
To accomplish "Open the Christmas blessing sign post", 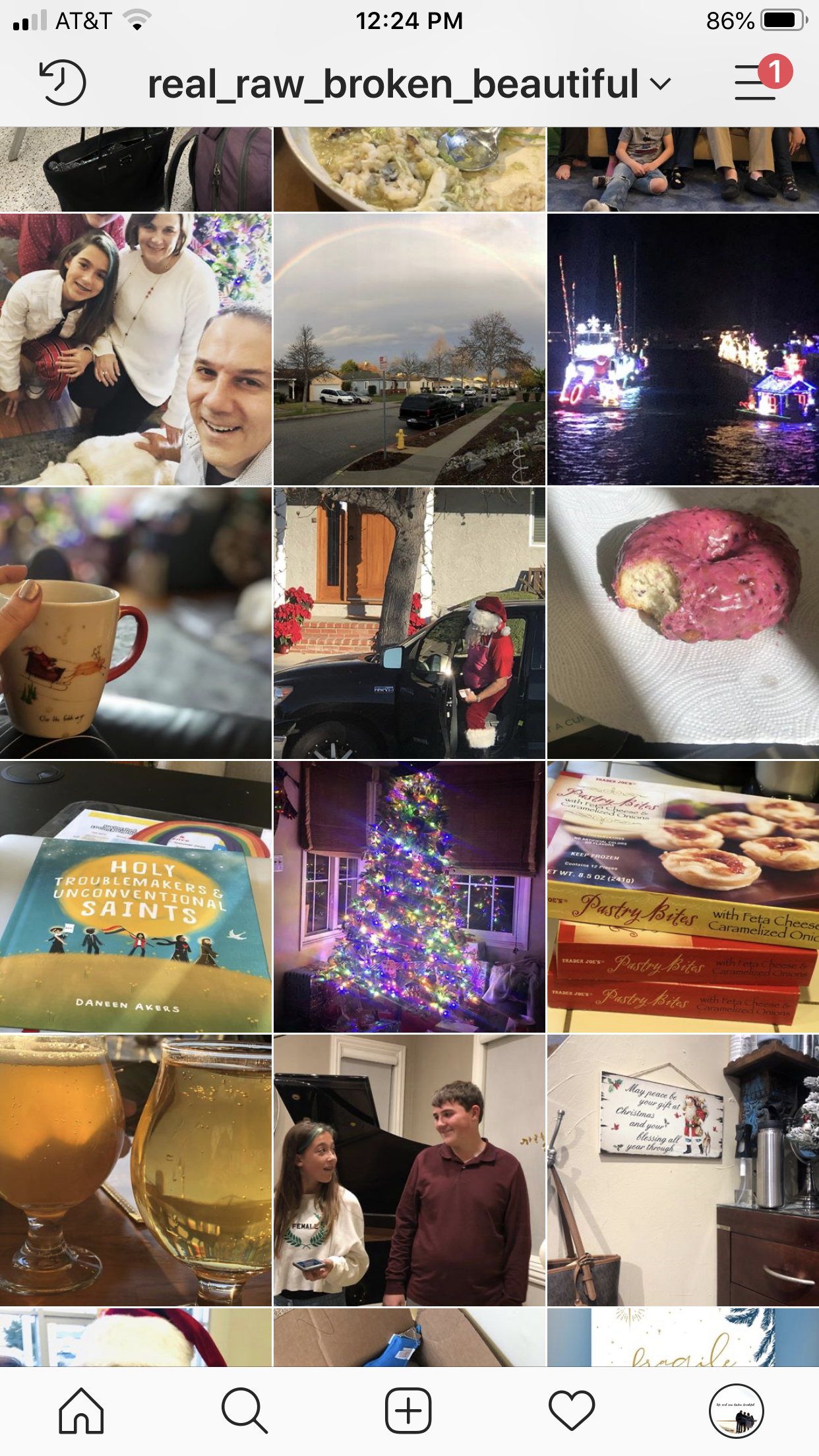I will click(x=683, y=1170).
